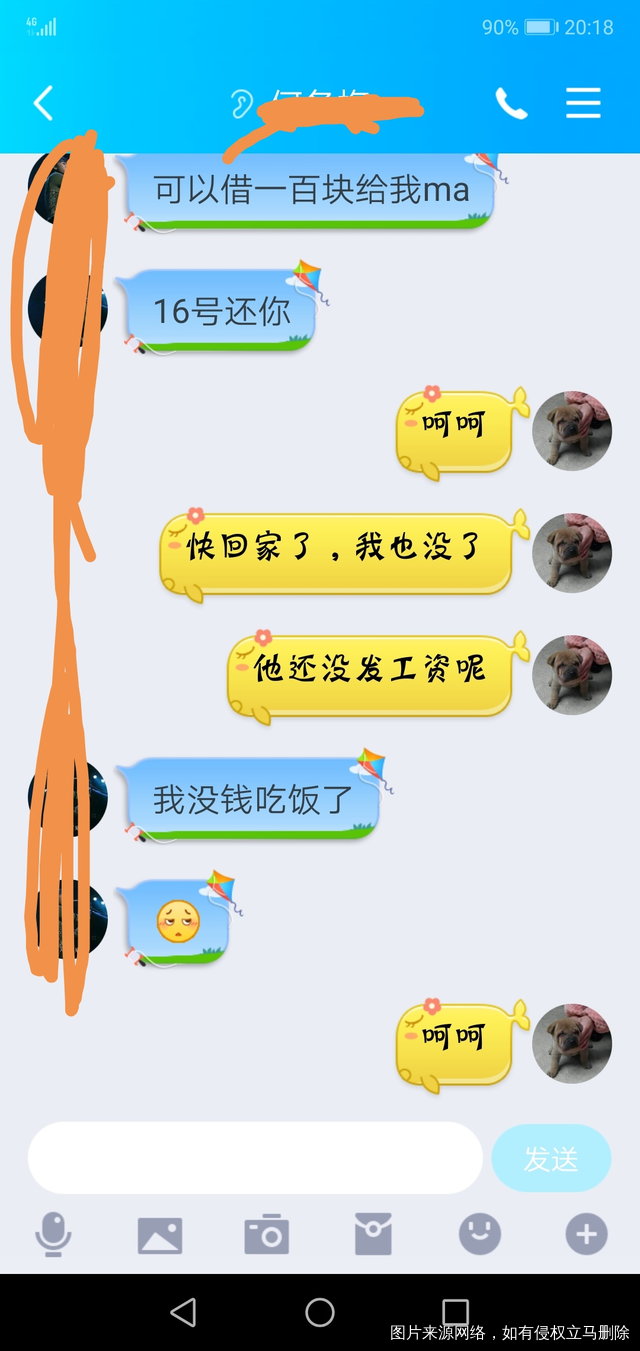Open the photo gallery picker
This screenshot has height=1351, width=640.
coord(160,1235)
